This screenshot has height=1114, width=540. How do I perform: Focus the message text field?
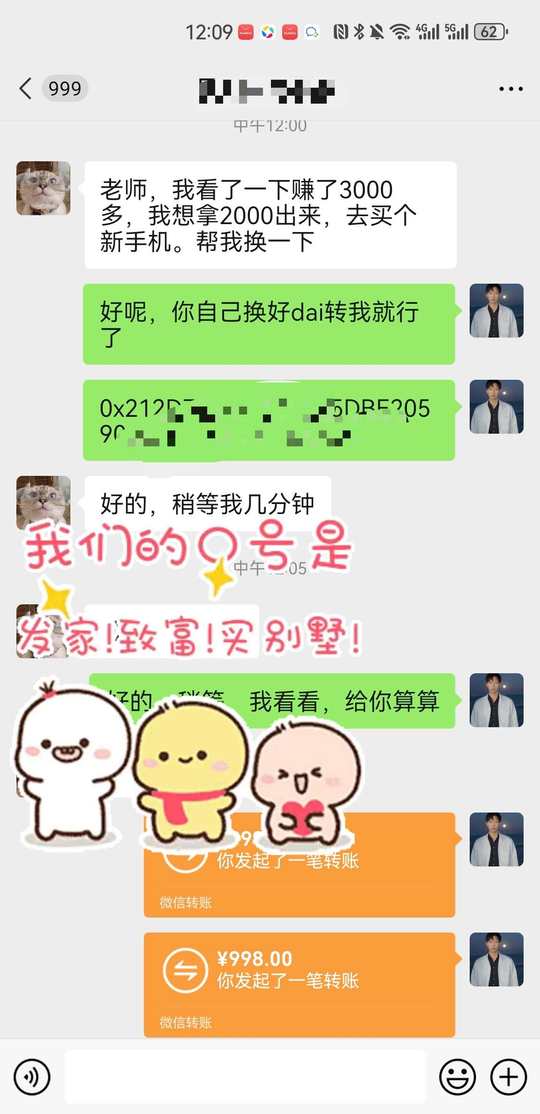coord(245,1076)
